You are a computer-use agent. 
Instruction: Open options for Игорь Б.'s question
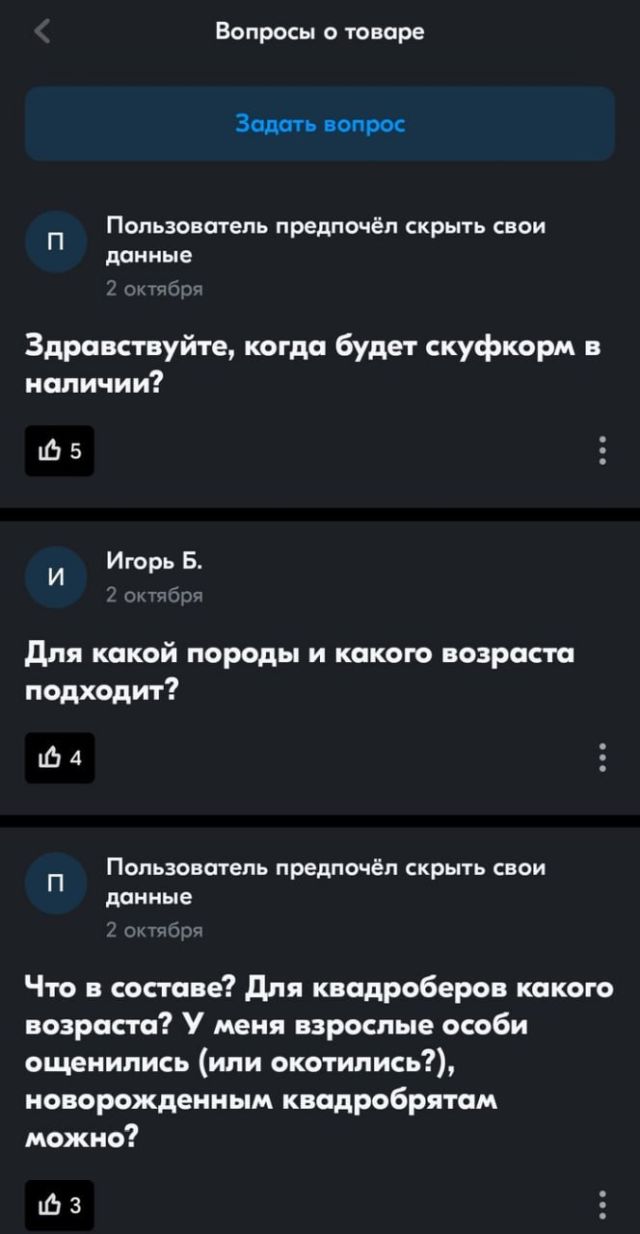point(602,758)
